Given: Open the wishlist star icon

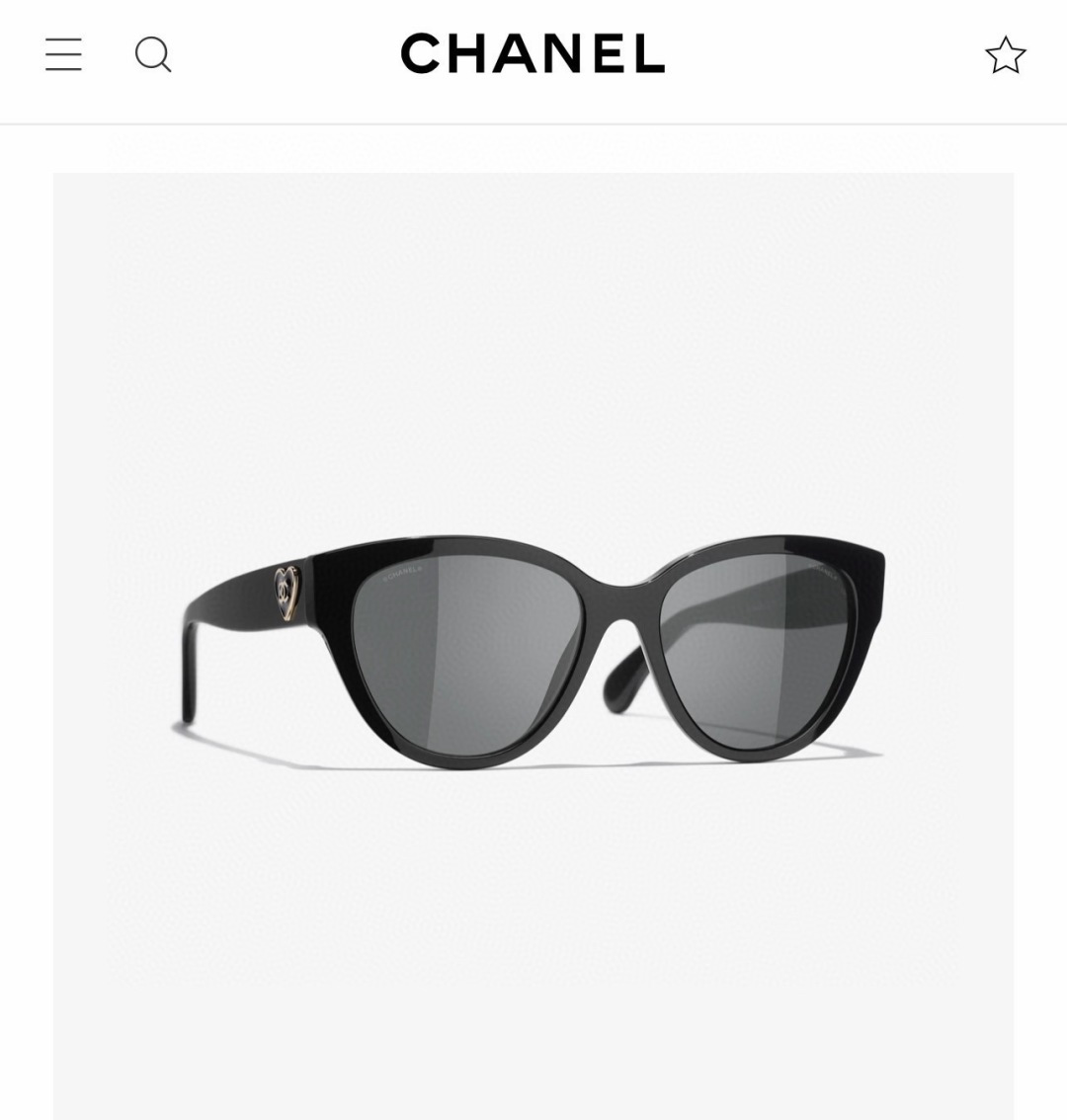Looking at the screenshot, I should tap(1006, 55).
